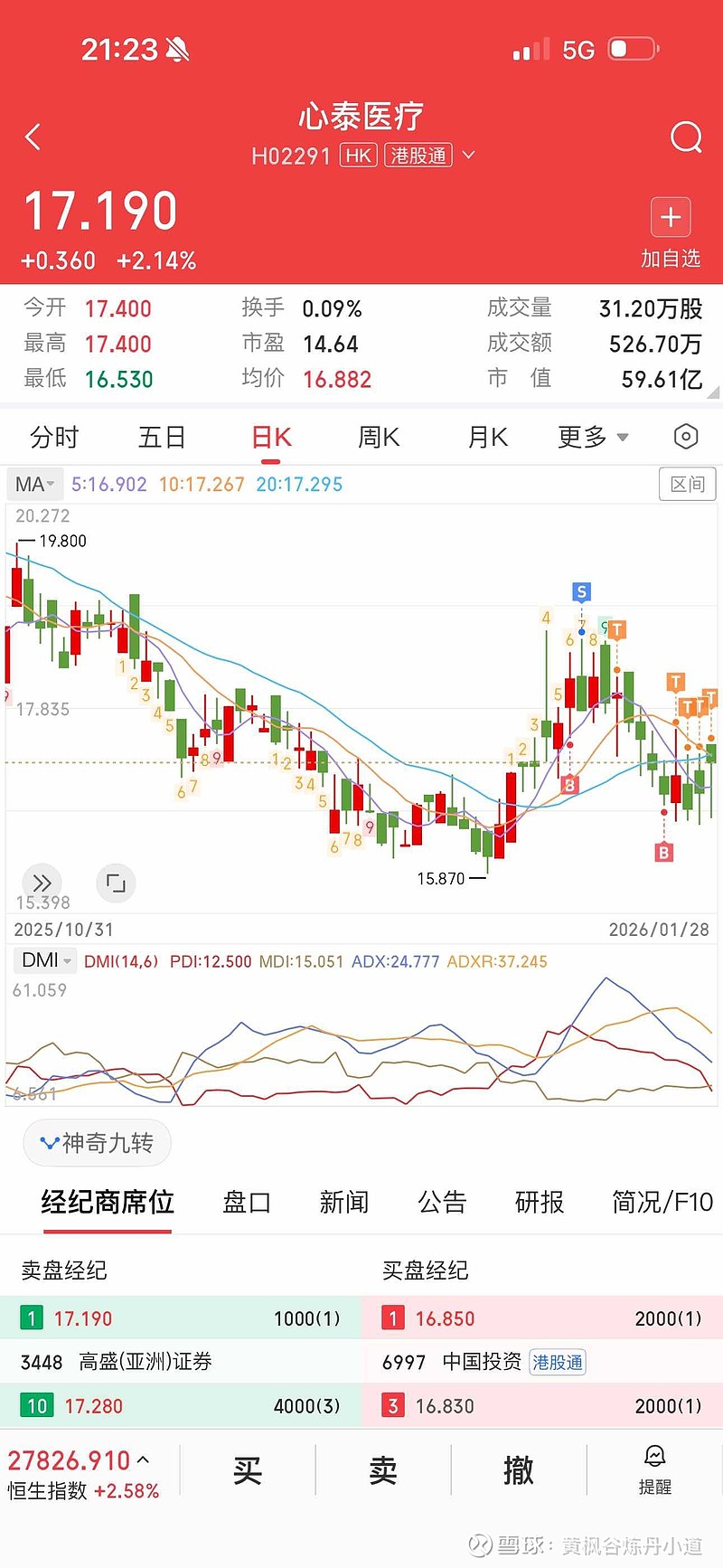This screenshot has height=1568, width=723.
Task: Open the search magnifier icon
Action: click(686, 137)
